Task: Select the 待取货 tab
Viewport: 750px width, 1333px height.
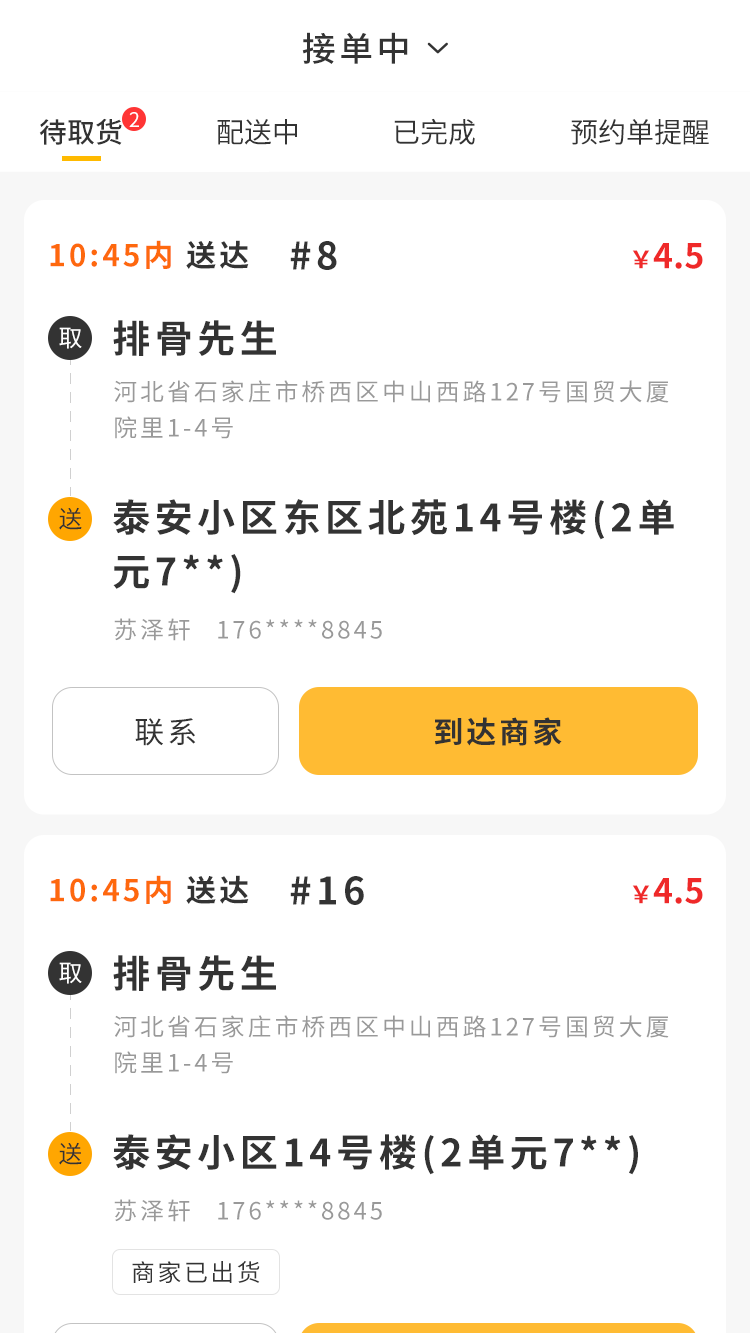Action: pyautogui.click(x=82, y=132)
